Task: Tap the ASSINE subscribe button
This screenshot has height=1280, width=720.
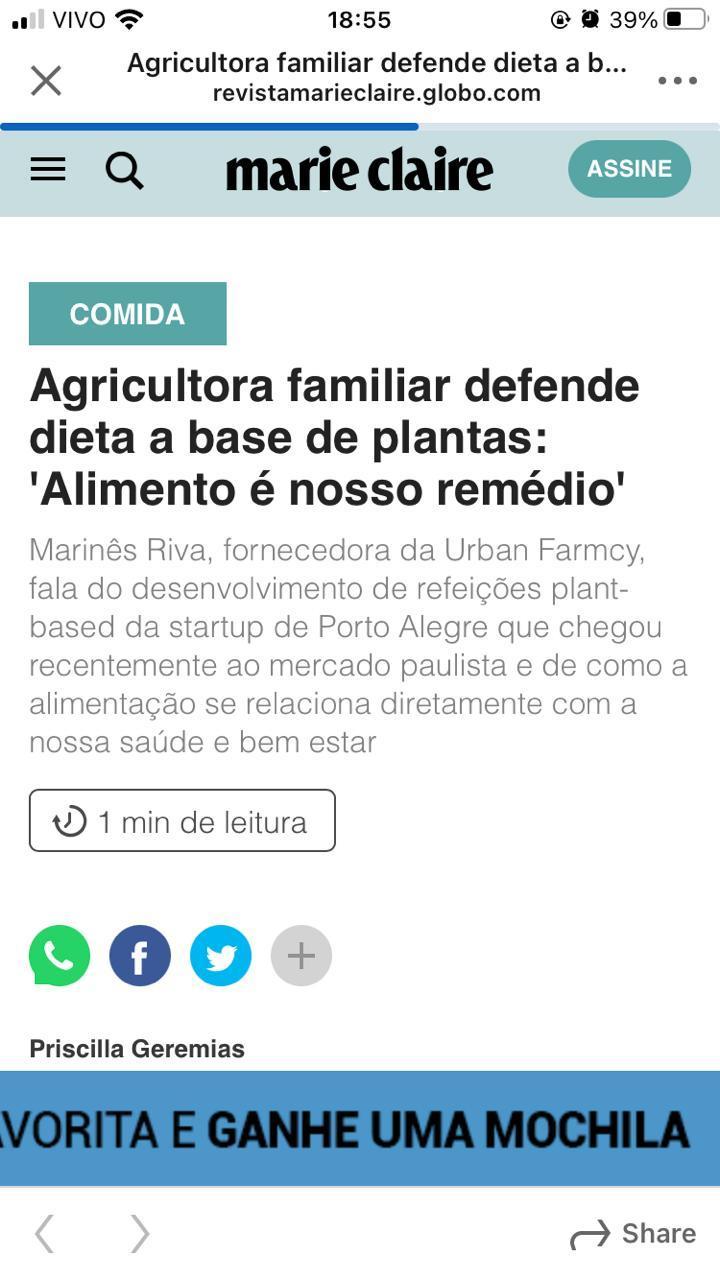Action: tap(629, 169)
